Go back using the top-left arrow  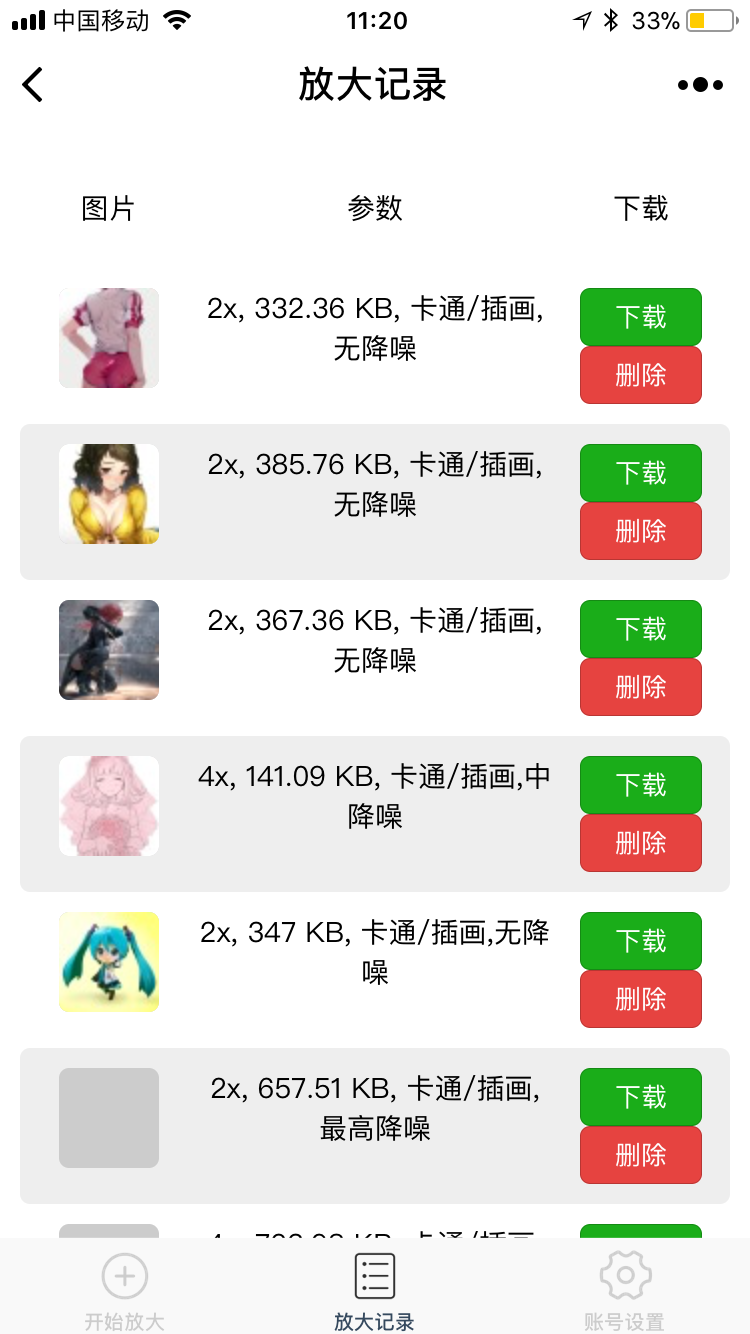pyautogui.click(x=33, y=85)
